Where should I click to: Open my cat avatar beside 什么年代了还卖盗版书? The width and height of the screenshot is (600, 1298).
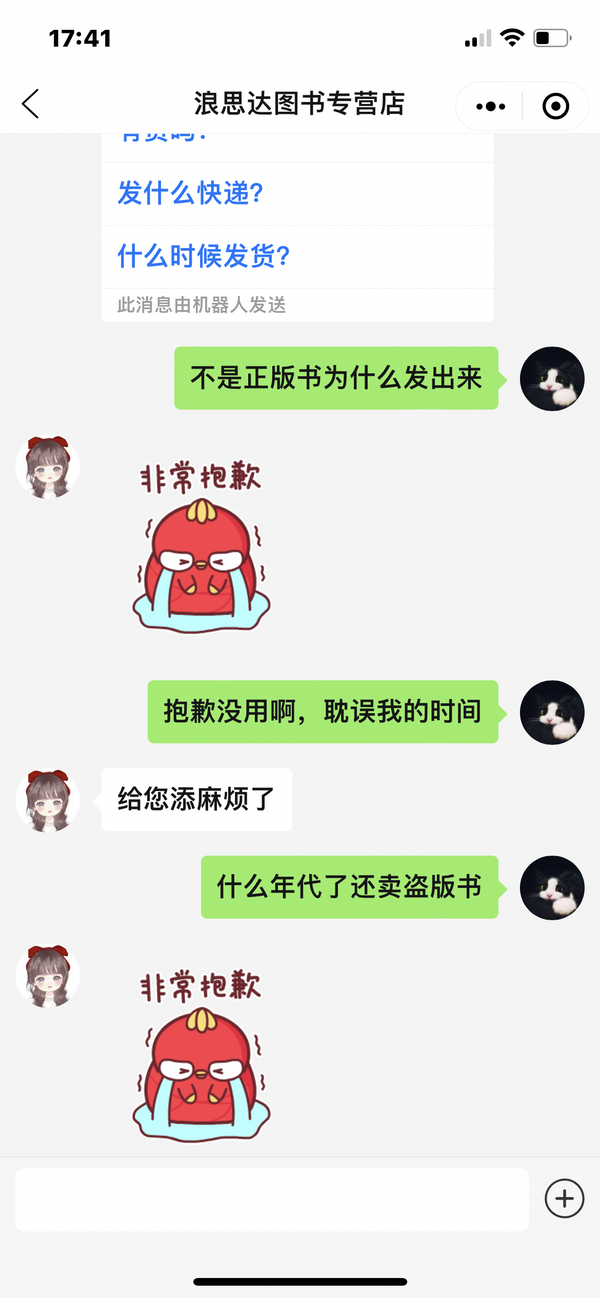[x=552, y=887]
